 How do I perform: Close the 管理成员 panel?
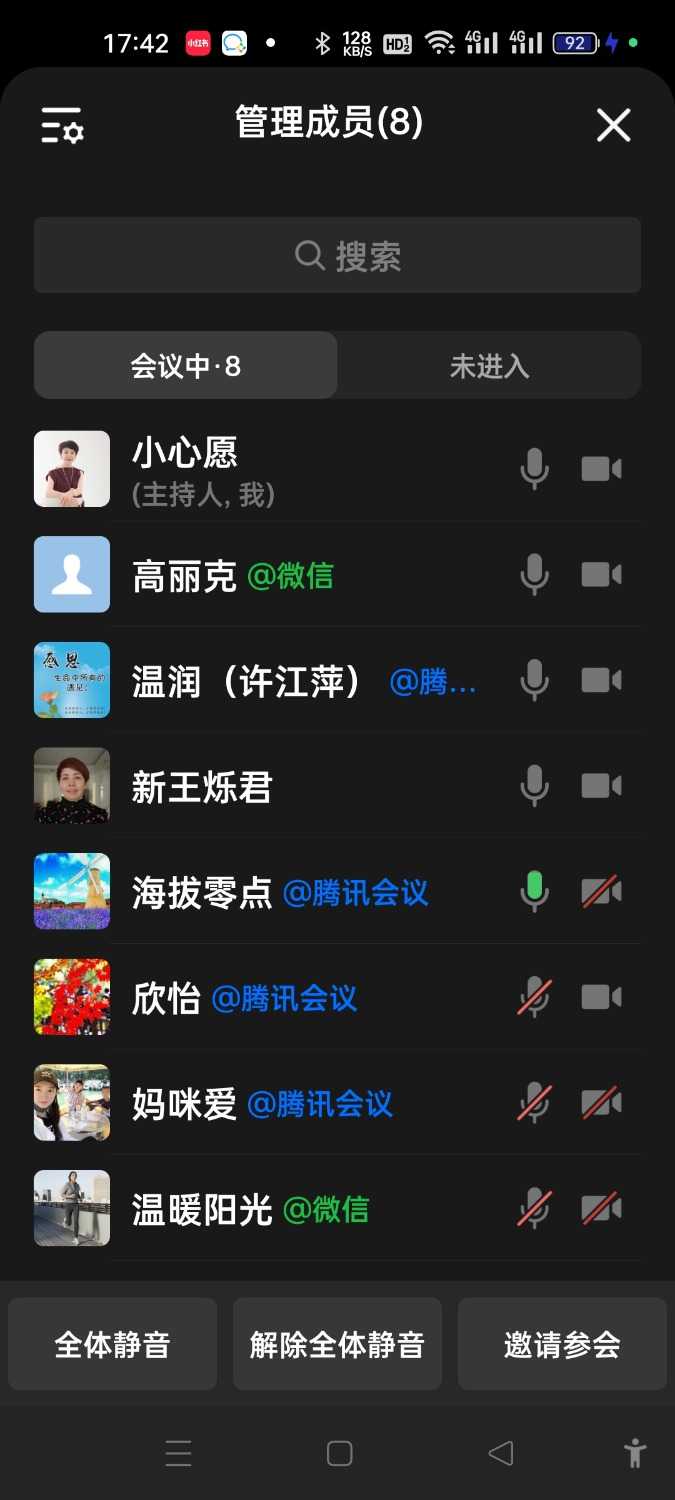pos(613,125)
